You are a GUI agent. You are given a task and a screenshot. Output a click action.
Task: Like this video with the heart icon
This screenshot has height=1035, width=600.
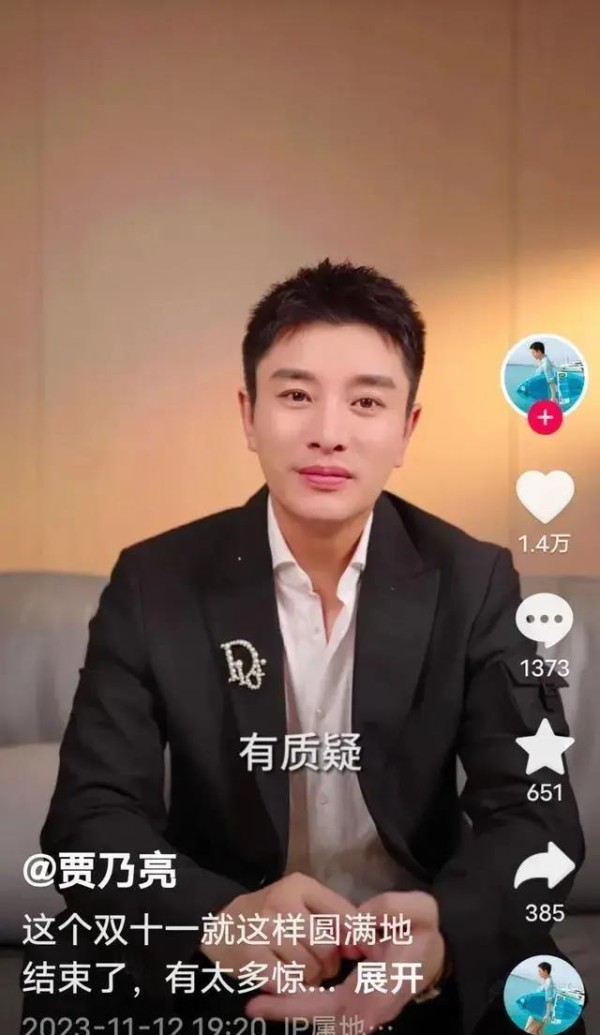(545, 497)
